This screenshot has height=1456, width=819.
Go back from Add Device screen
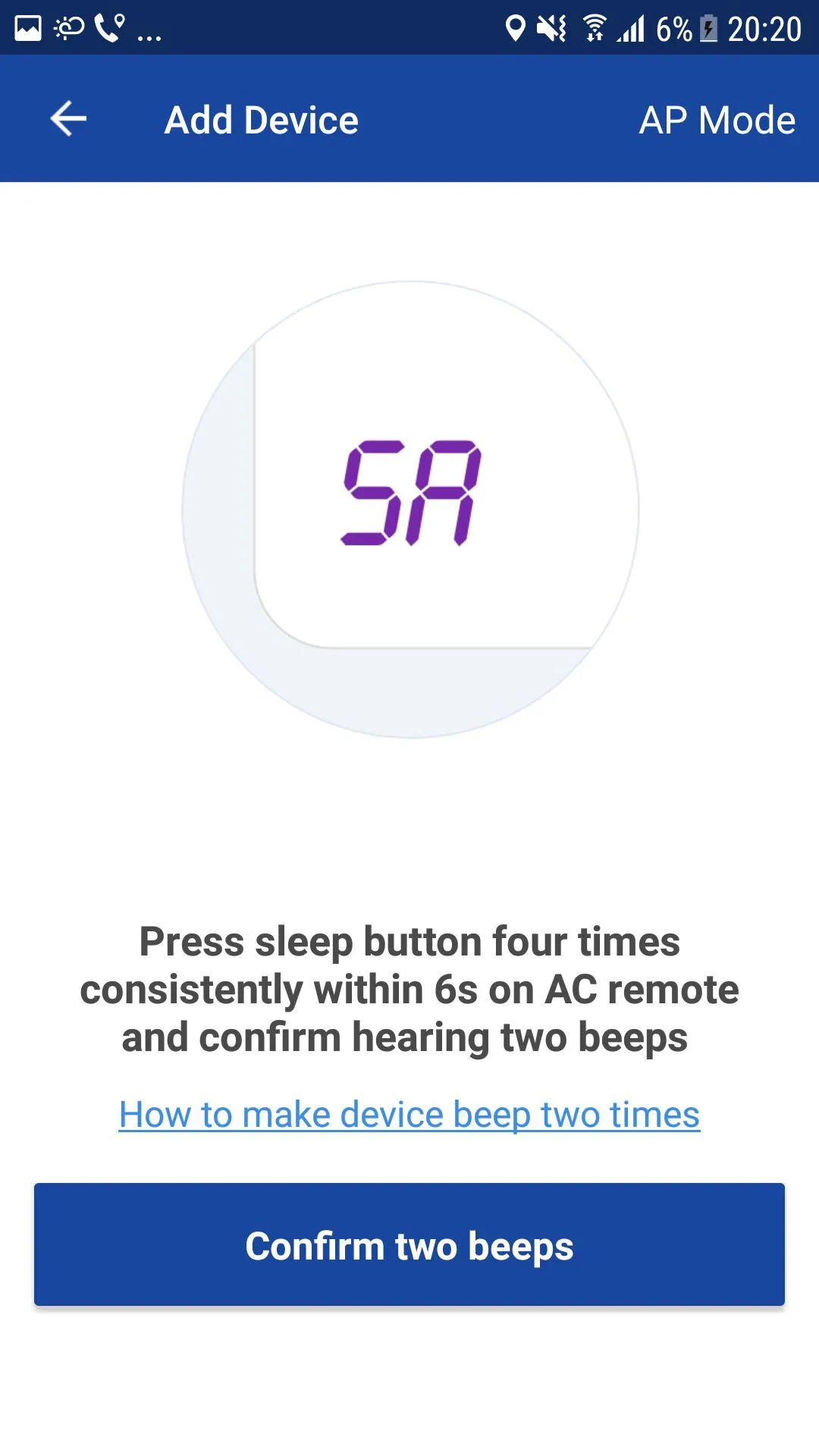coord(68,119)
